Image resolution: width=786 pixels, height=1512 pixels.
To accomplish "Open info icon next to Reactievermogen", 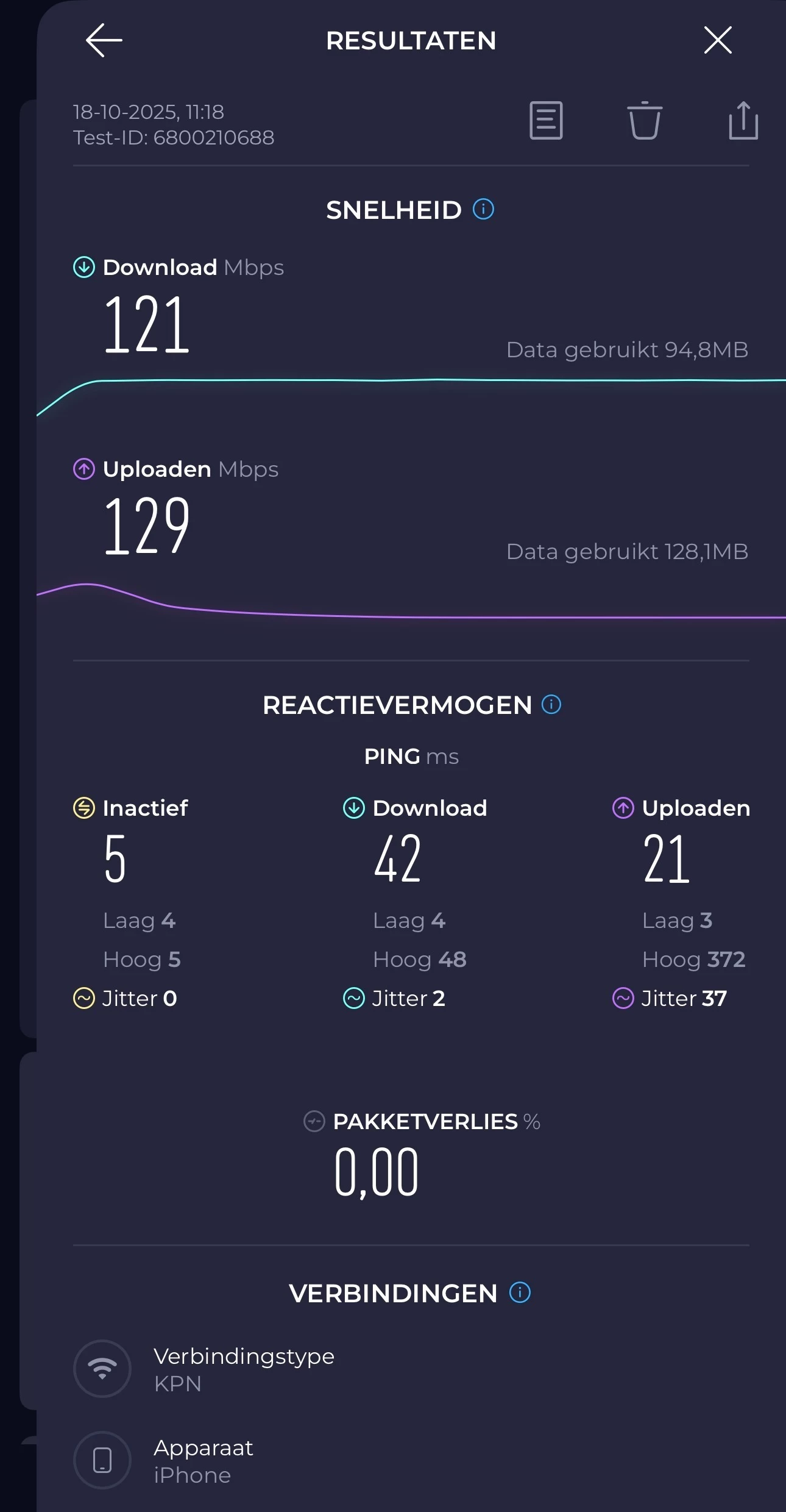I will [551, 705].
